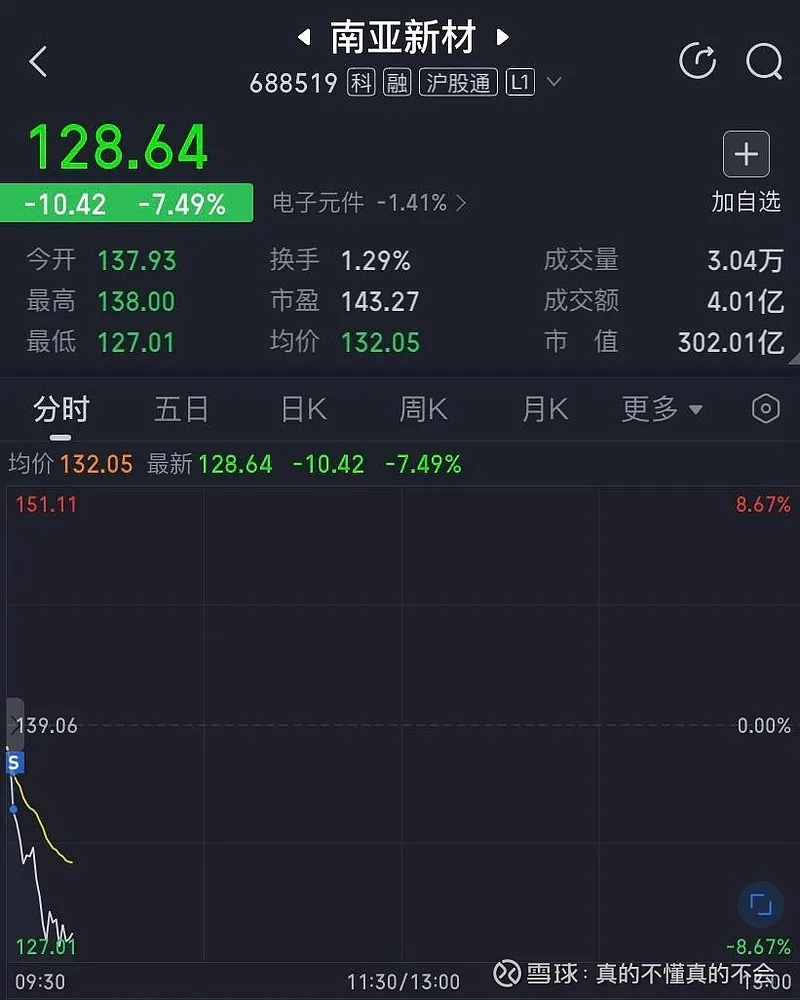Tap the refresh icon in the header
Image resolution: width=800 pixels, height=1000 pixels.
[697, 62]
